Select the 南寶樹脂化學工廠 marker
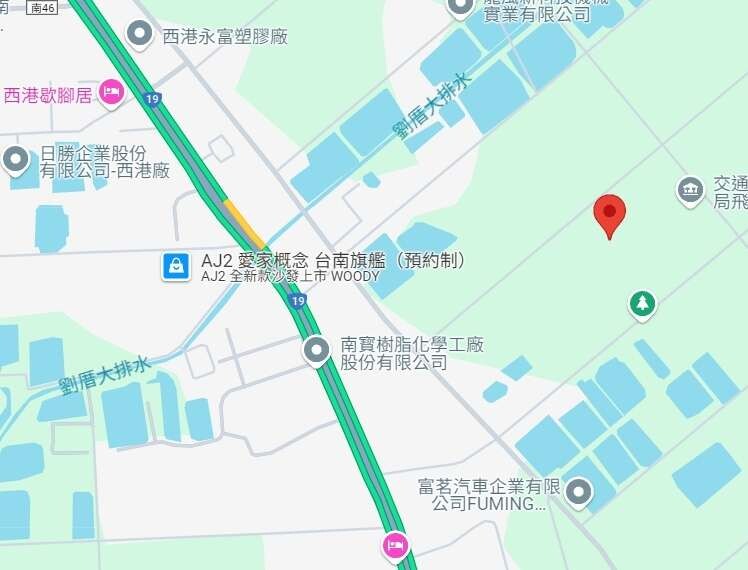 (317, 350)
